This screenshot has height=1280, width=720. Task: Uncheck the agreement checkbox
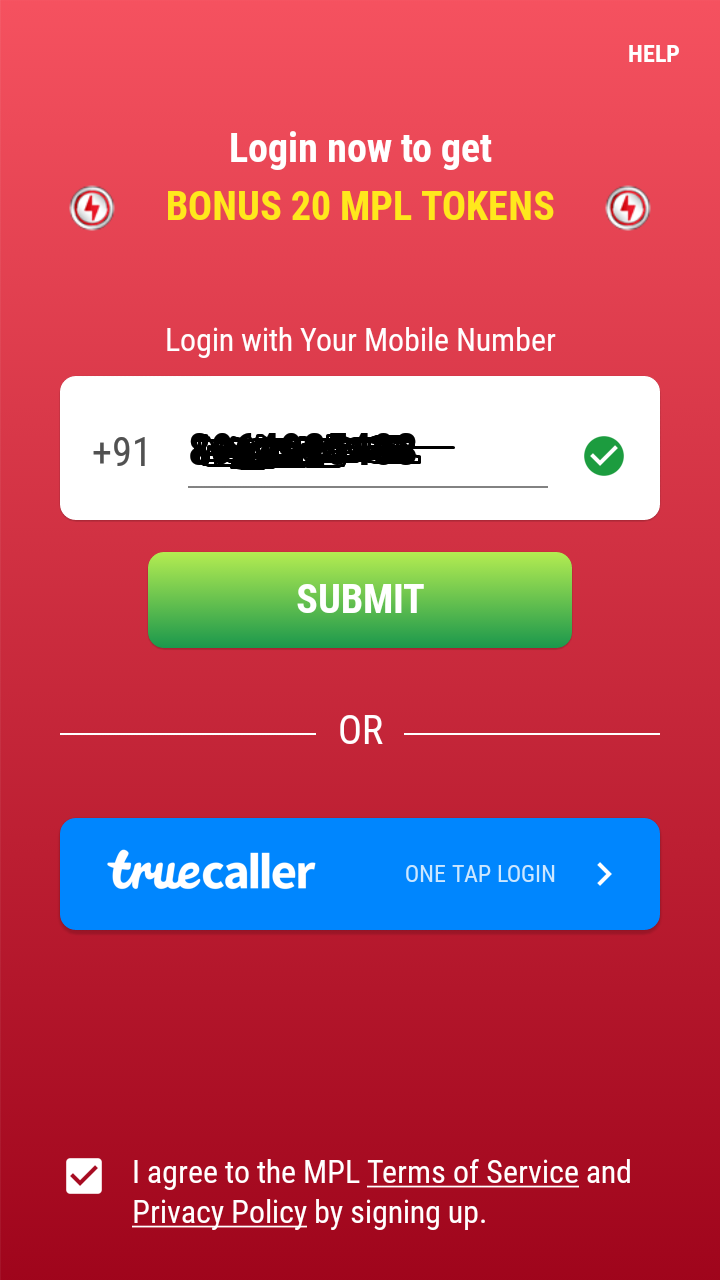(84, 1176)
